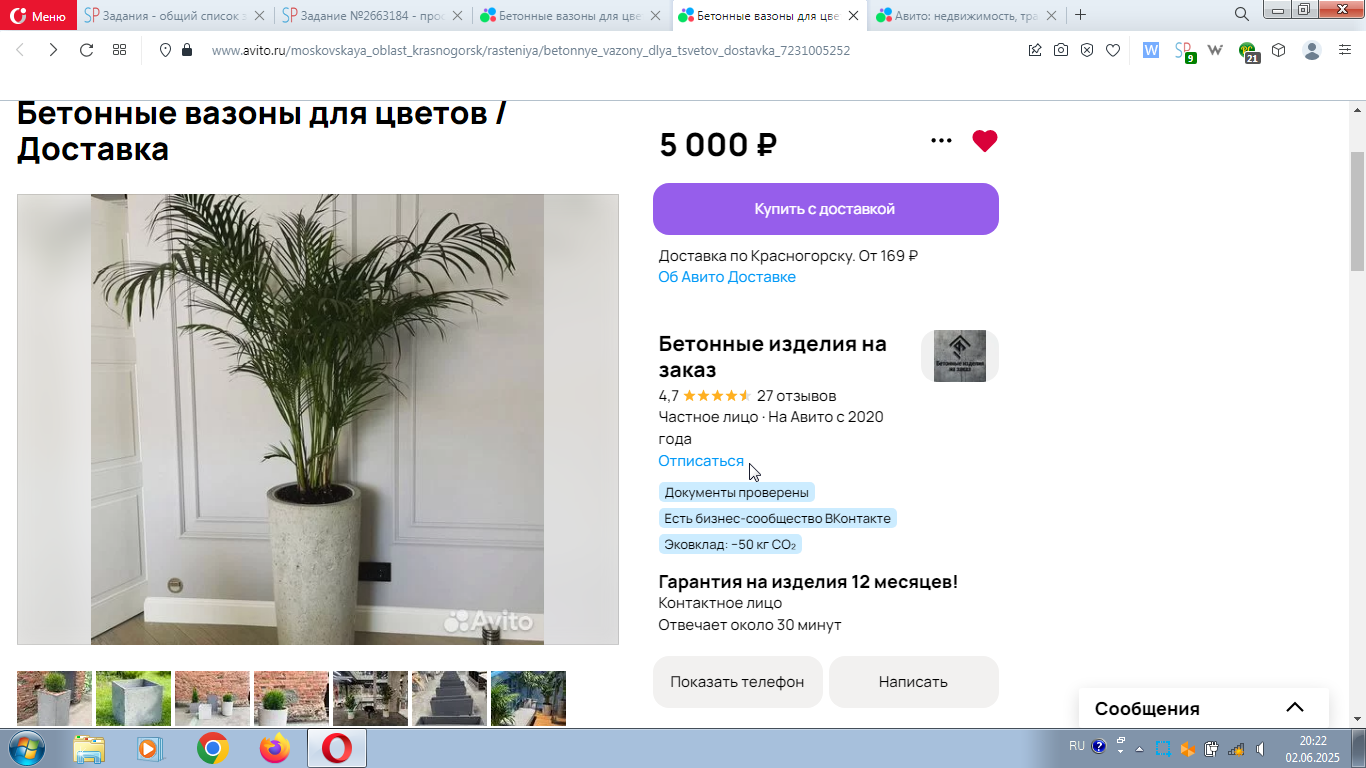
Task: Reload the page with refresh button
Action: (x=86, y=50)
